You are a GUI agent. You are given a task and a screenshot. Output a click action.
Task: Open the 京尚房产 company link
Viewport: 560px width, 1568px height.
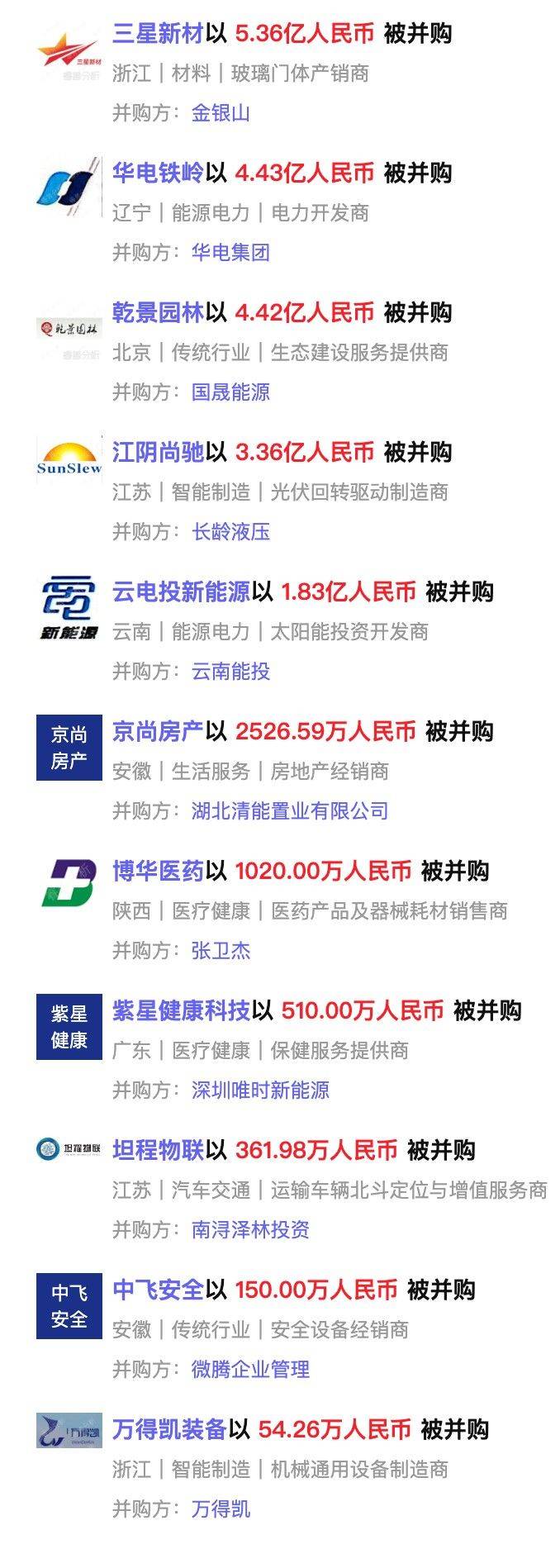(x=158, y=732)
